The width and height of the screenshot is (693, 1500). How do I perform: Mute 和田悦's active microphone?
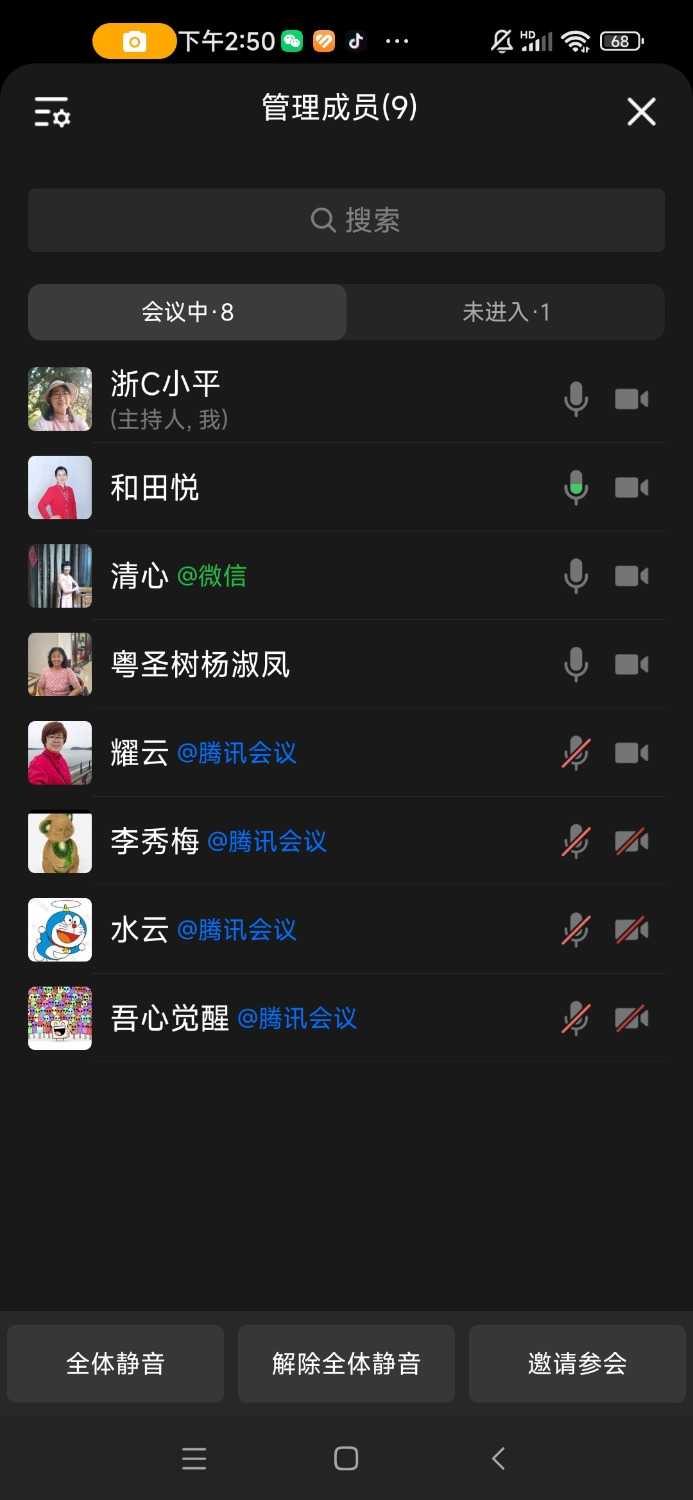tap(576, 488)
